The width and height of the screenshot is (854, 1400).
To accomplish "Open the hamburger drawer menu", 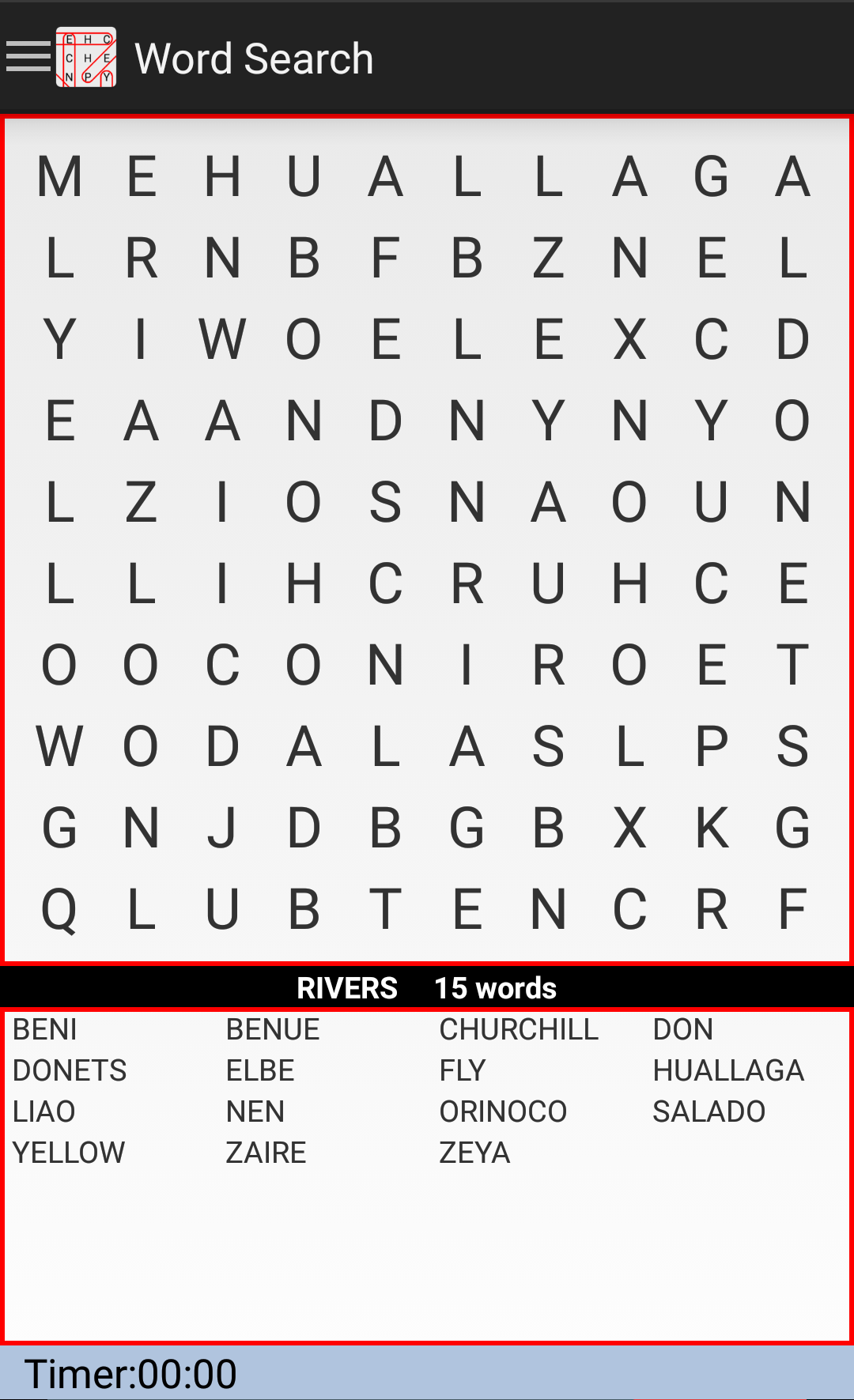I will (28, 58).
